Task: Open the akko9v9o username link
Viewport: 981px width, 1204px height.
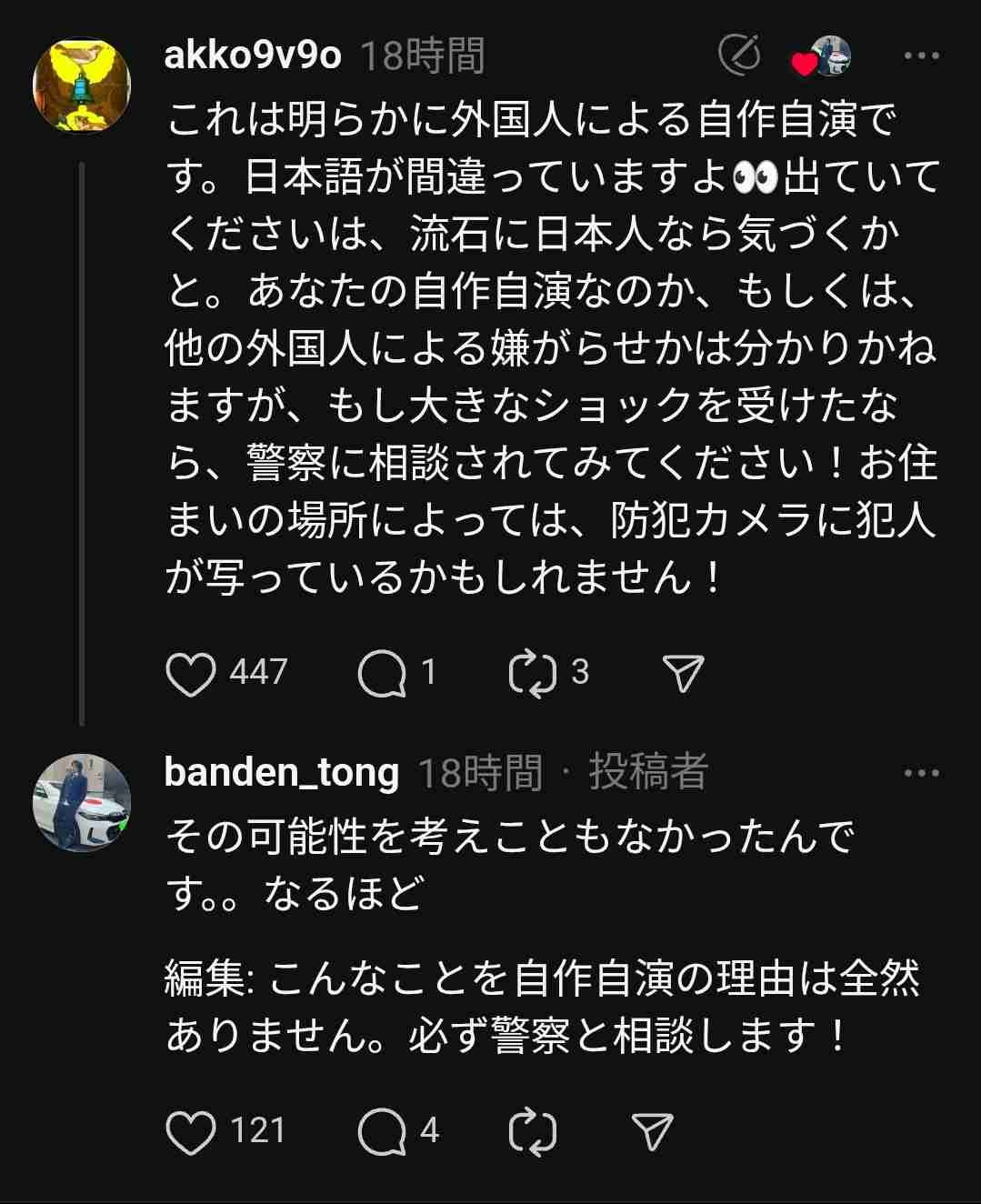Action: (x=253, y=56)
